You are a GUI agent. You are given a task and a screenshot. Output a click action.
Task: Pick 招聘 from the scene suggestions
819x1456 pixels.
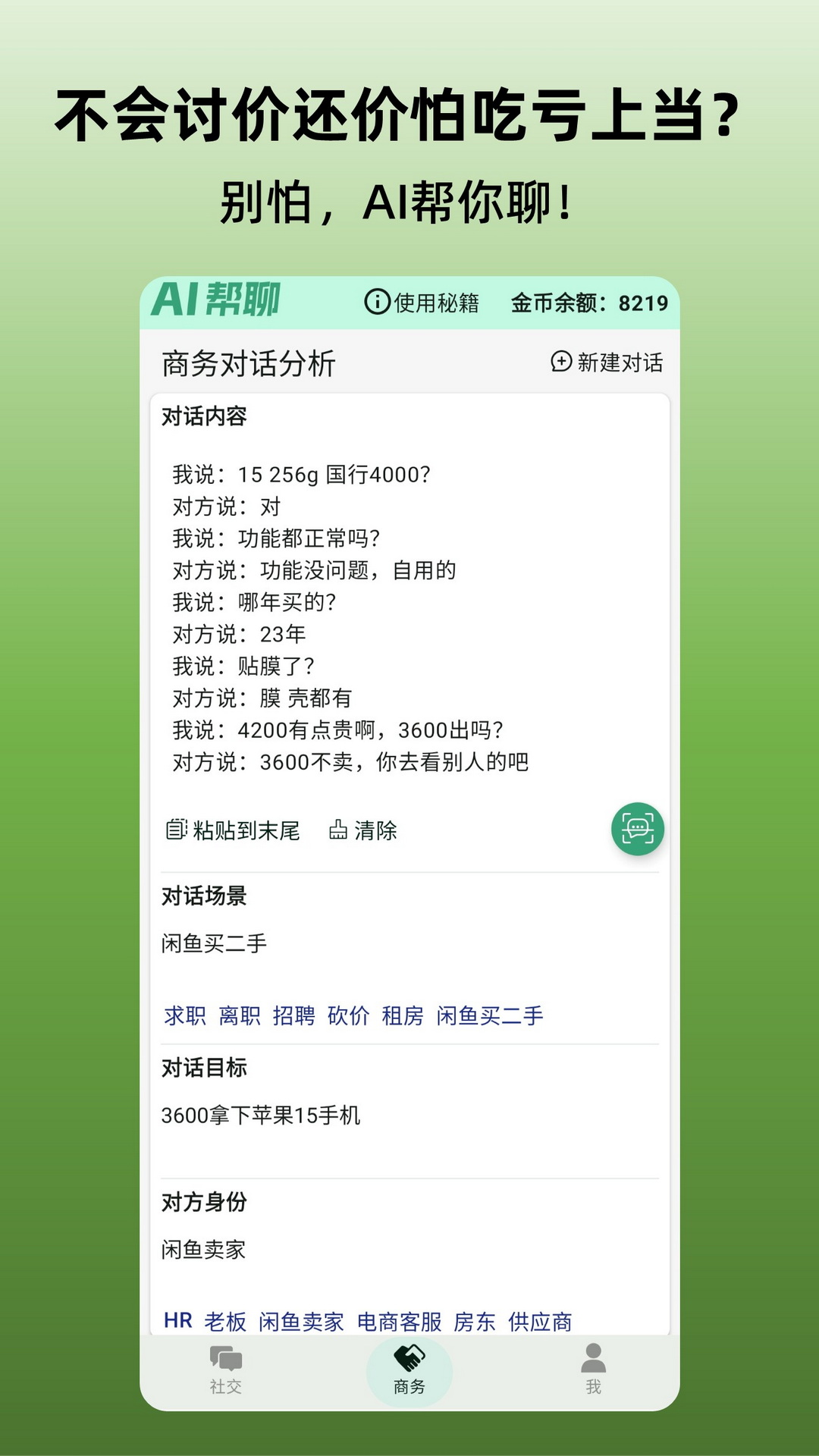[293, 1015]
